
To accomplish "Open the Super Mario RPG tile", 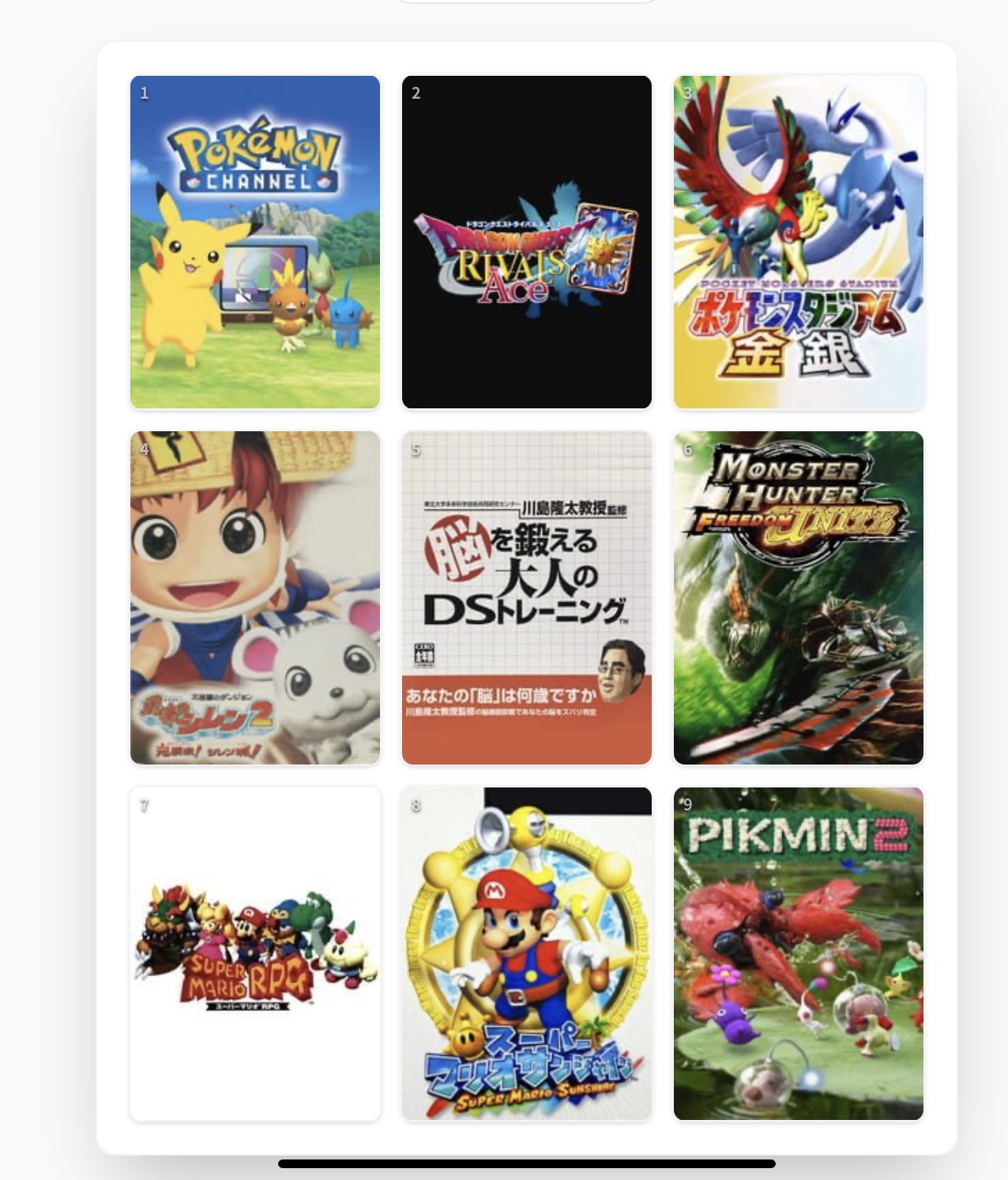I will [x=255, y=954].
